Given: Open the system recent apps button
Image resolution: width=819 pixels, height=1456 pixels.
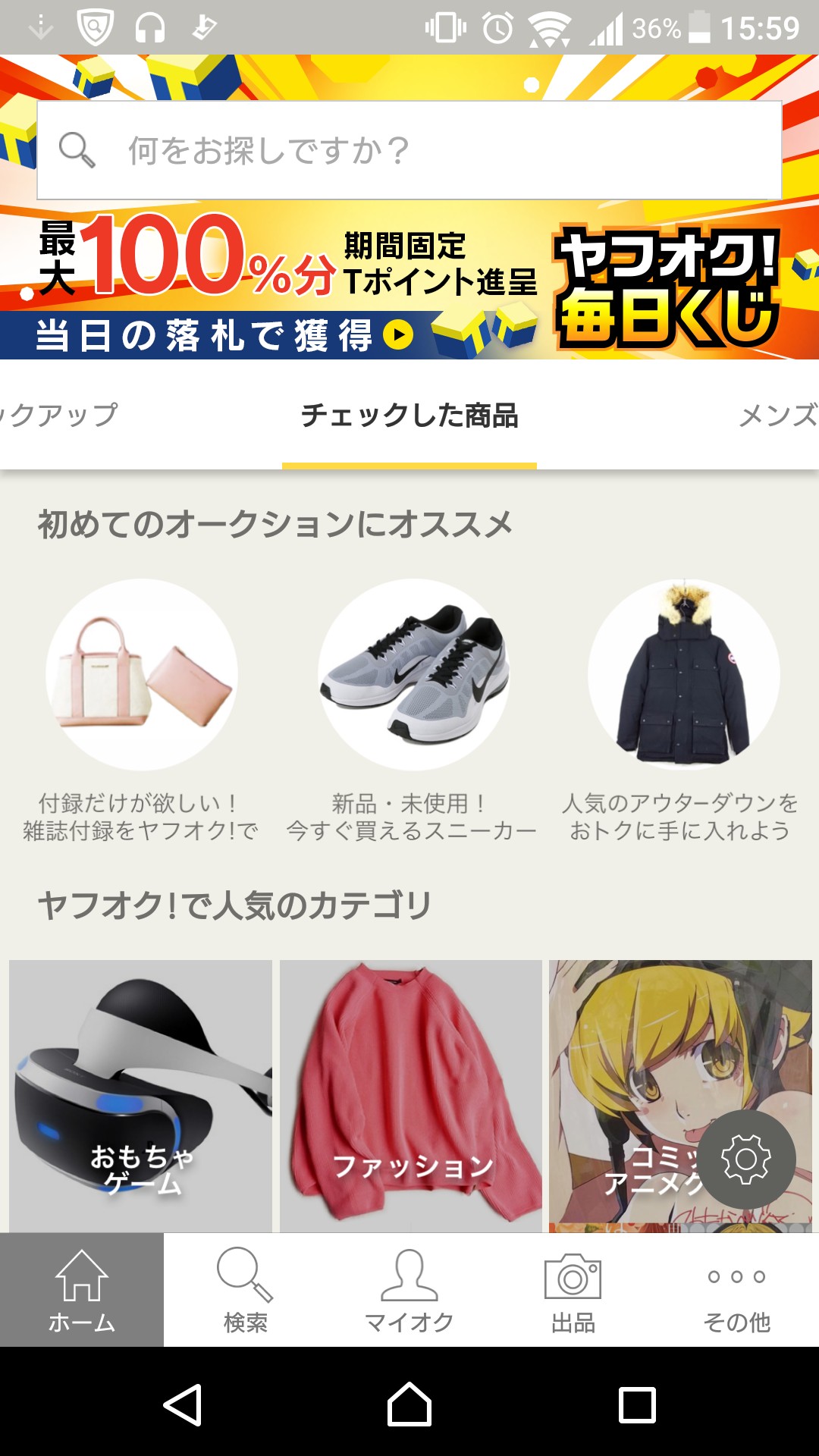Looking at the screenshot, I should (x=637, y=1405).
